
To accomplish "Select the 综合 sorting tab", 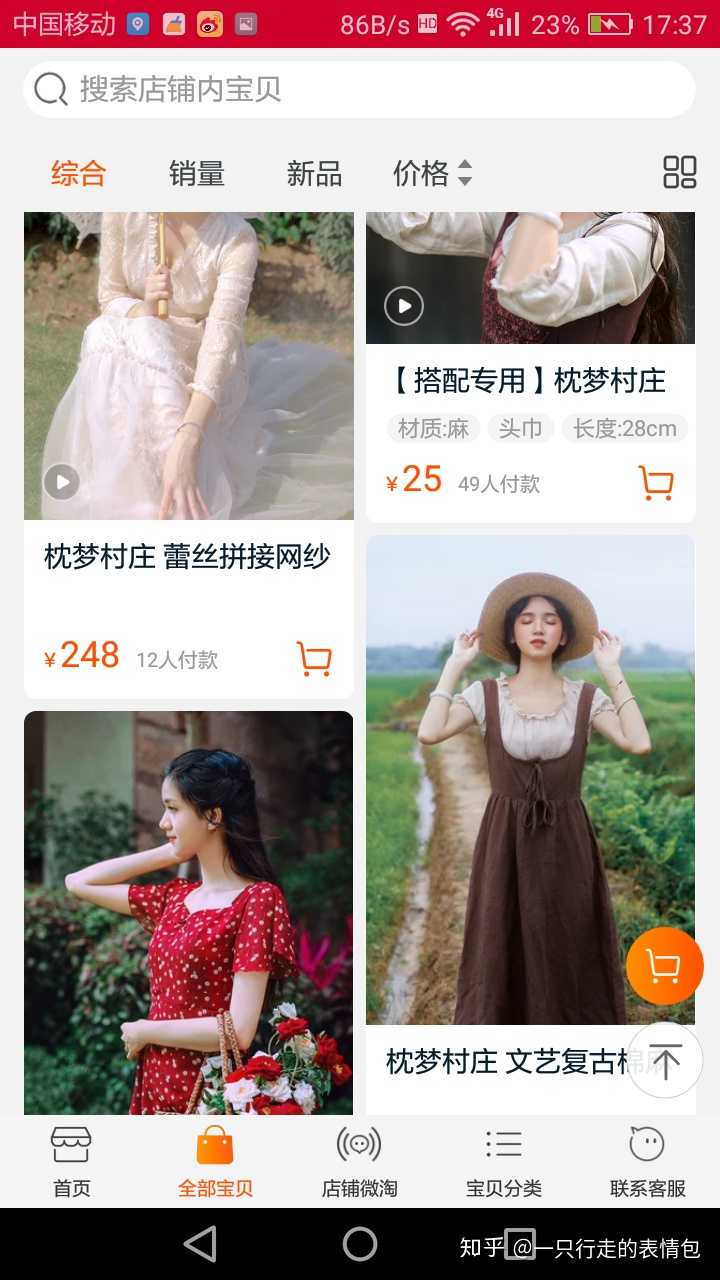I will 78,174.
